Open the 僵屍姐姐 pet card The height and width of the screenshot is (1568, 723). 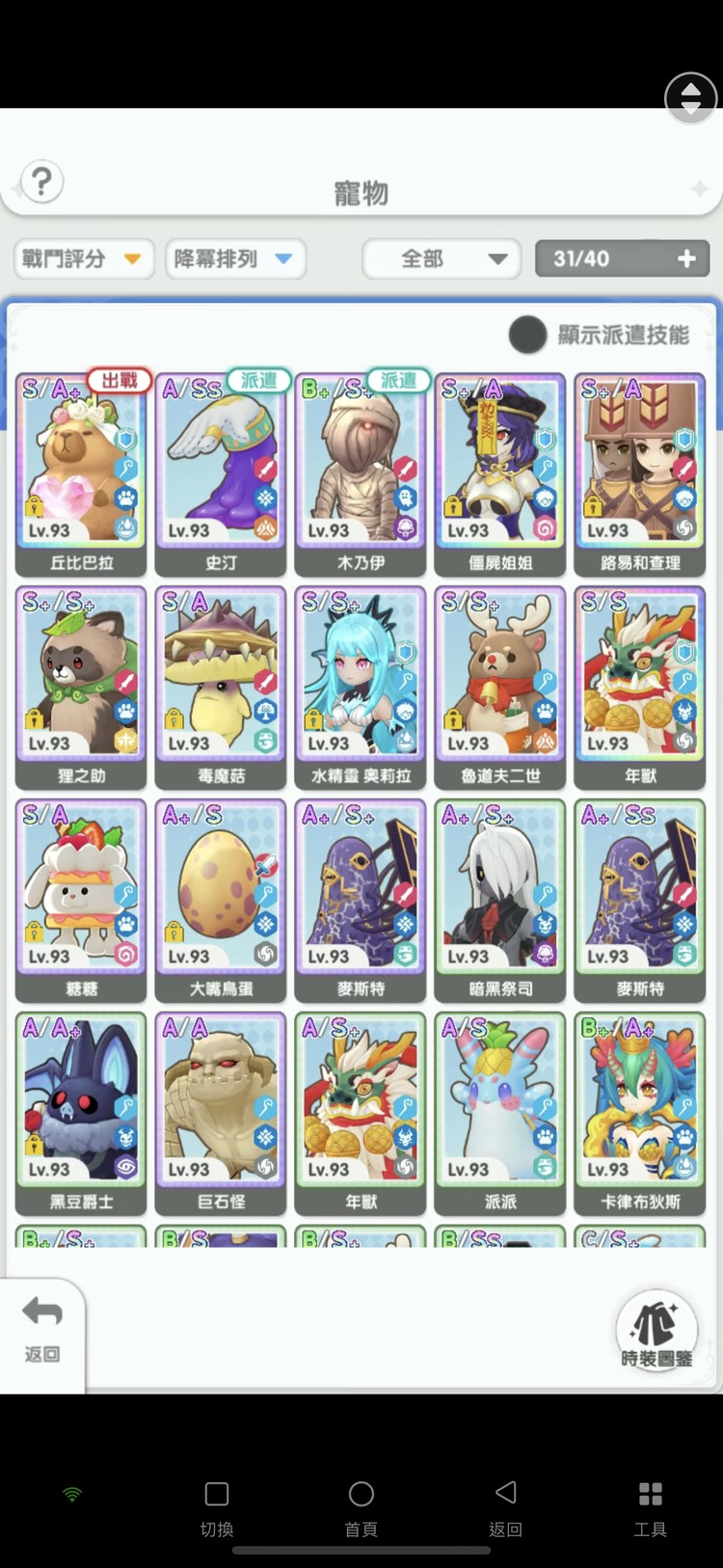point(500,473)
